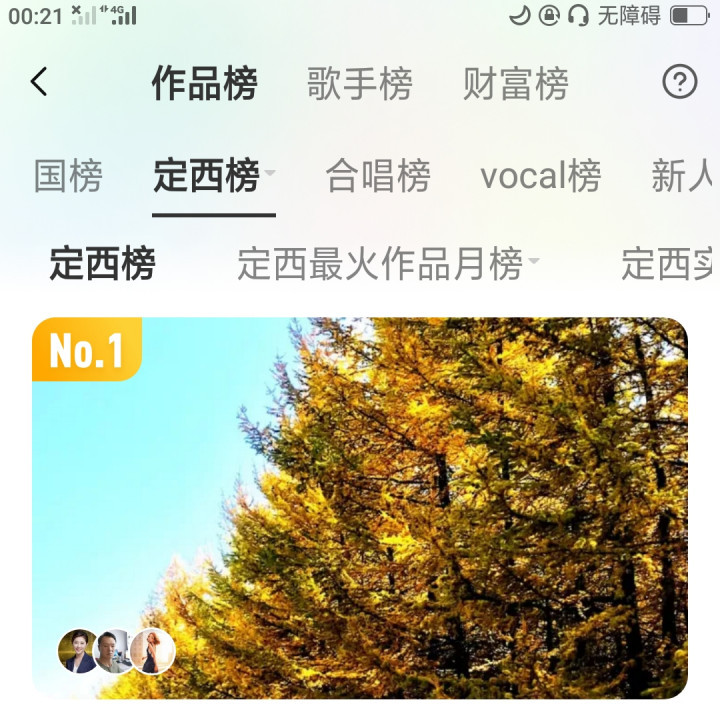Switch to the 新人 category tab

pyautogui.click(x=684, y=176)
